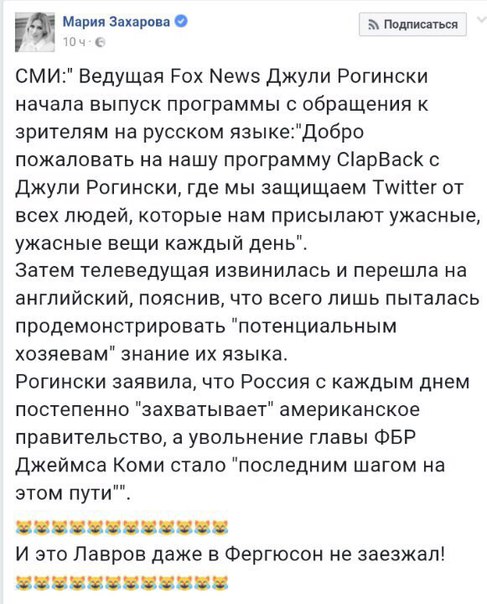Screen dimensions: 487x604
Task: Open Мария Захарова's profile photo
Action: 35,32
